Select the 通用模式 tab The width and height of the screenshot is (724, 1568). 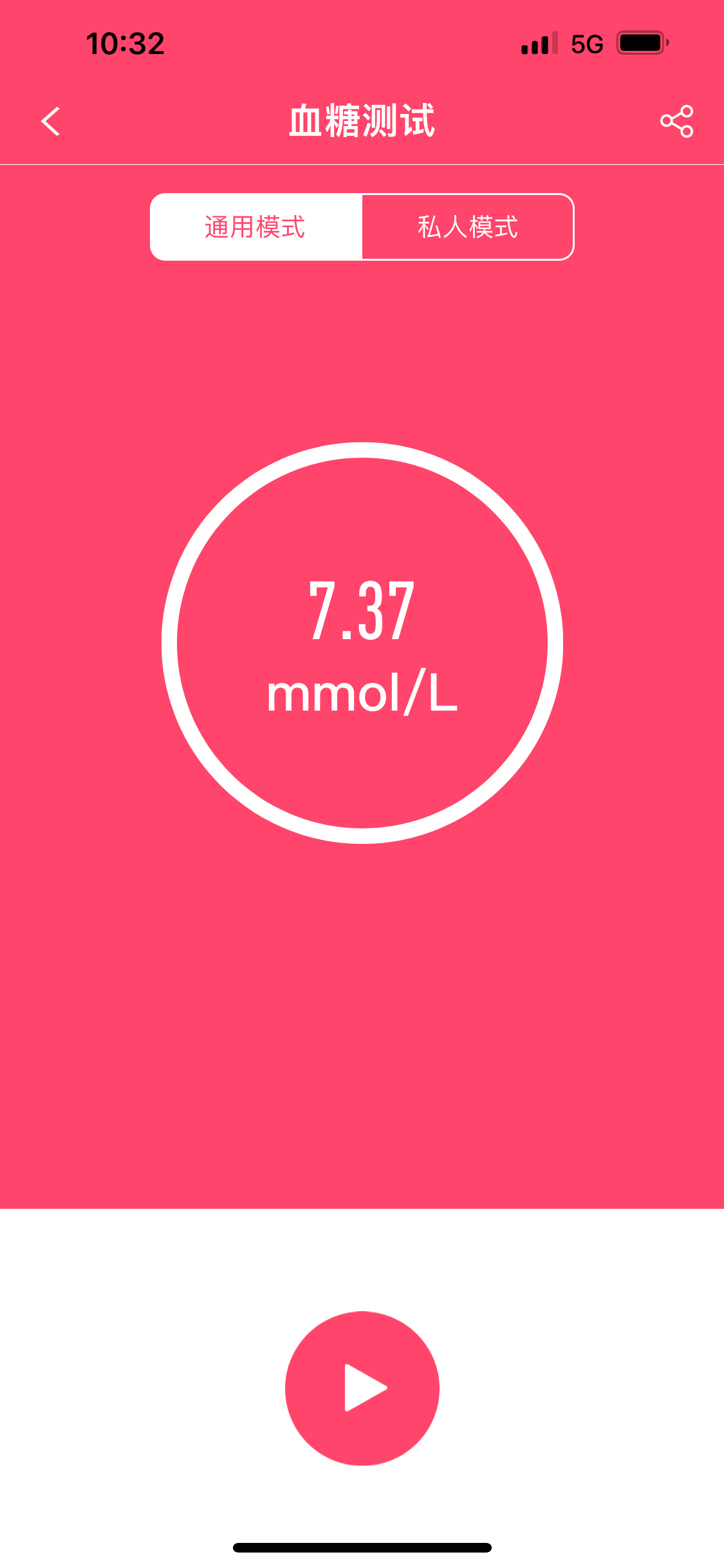click(256, 227)
